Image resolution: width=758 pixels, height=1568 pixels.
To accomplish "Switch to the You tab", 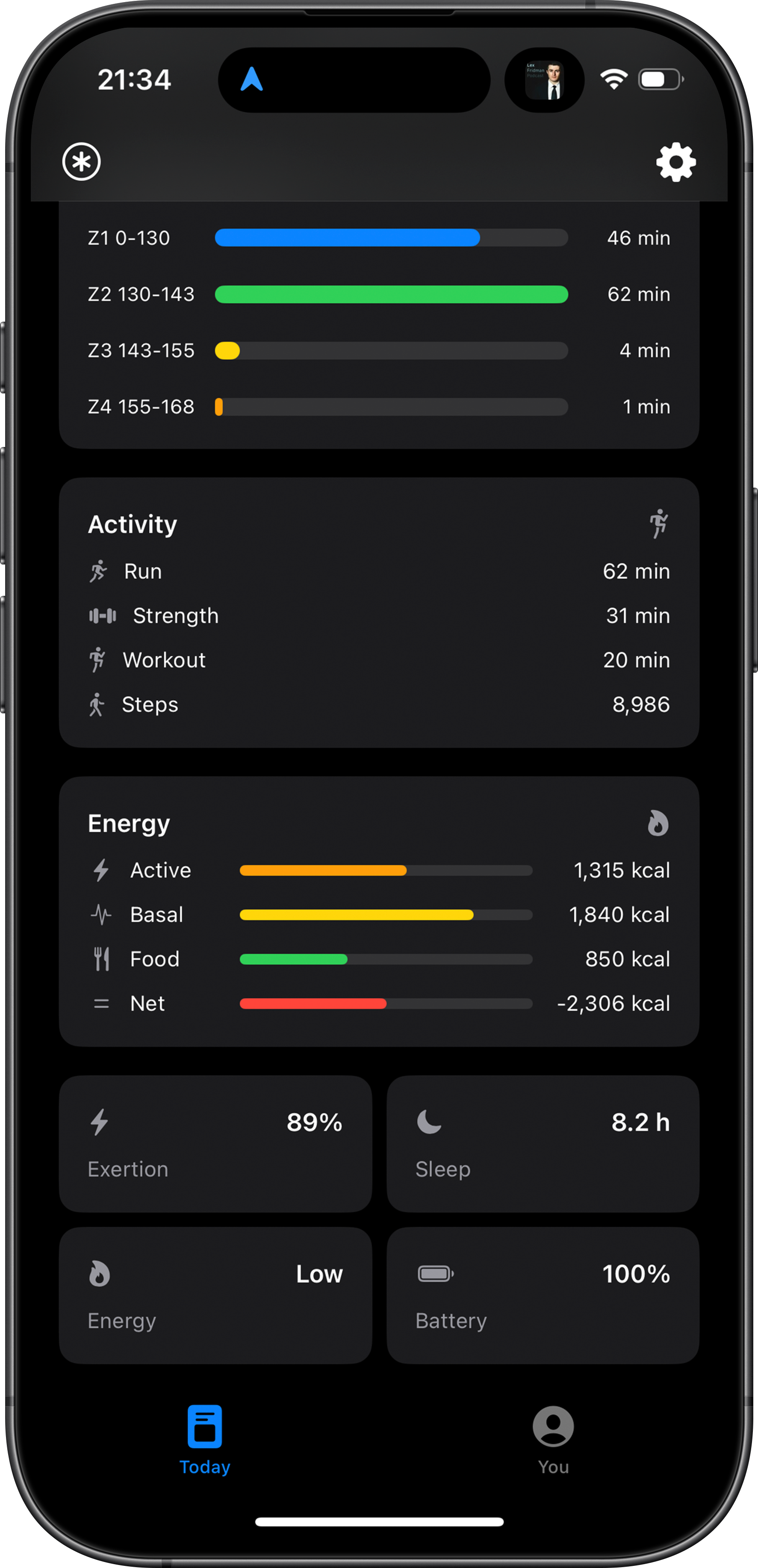I will point(552,1439).
